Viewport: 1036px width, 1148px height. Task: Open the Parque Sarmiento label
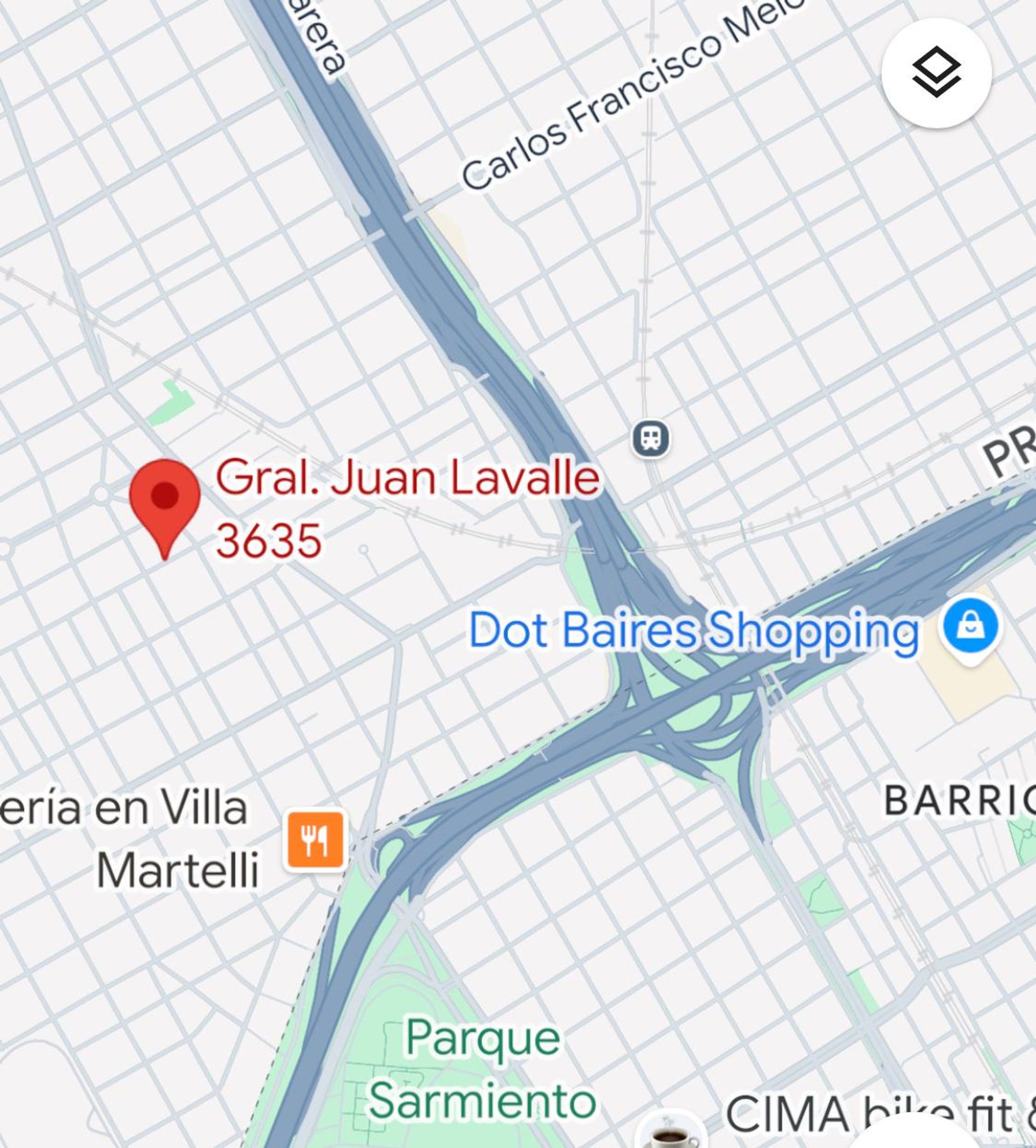483,1068
